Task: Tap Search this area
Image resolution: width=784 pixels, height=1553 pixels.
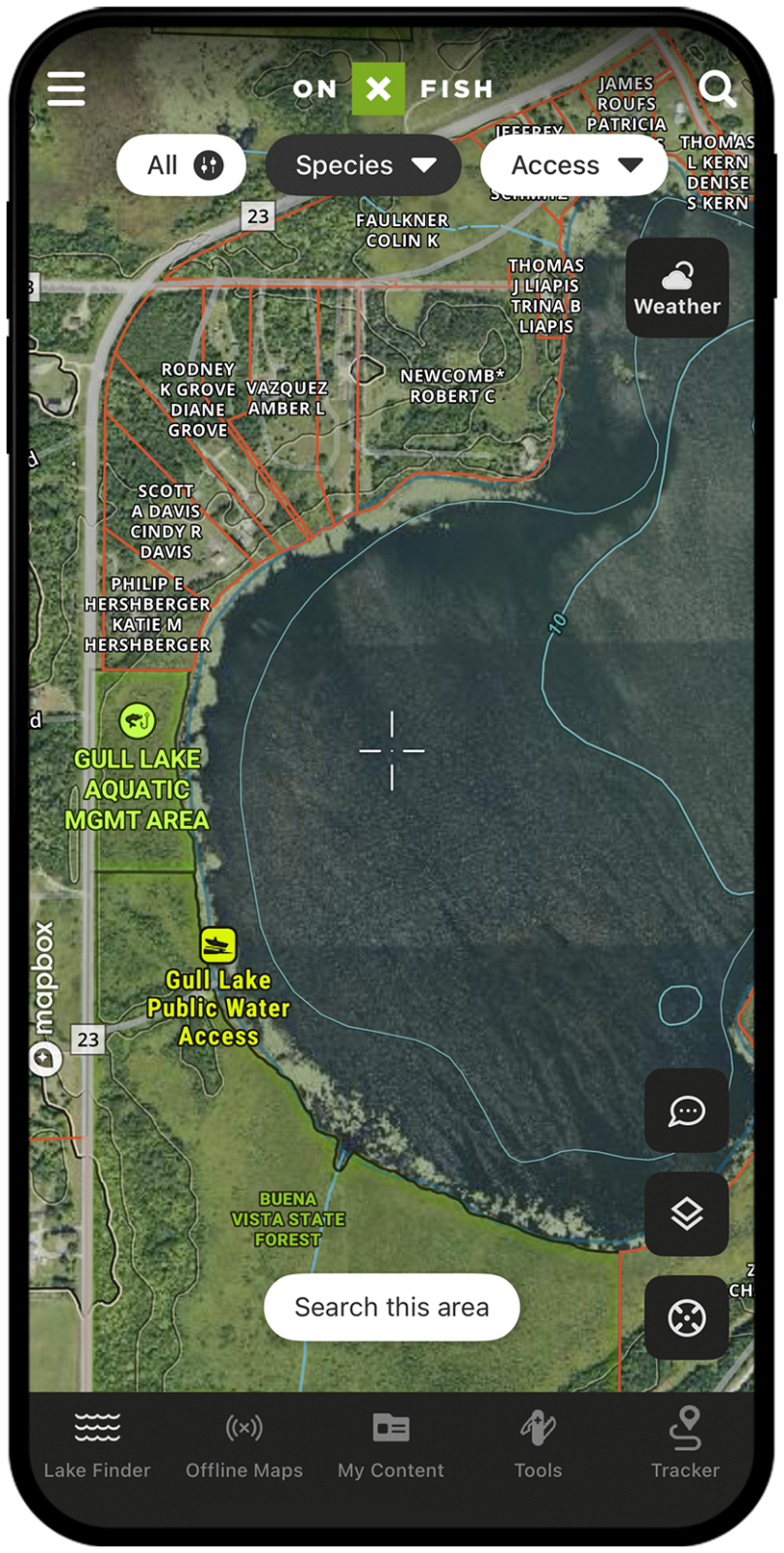Action: click(392, 1307)
